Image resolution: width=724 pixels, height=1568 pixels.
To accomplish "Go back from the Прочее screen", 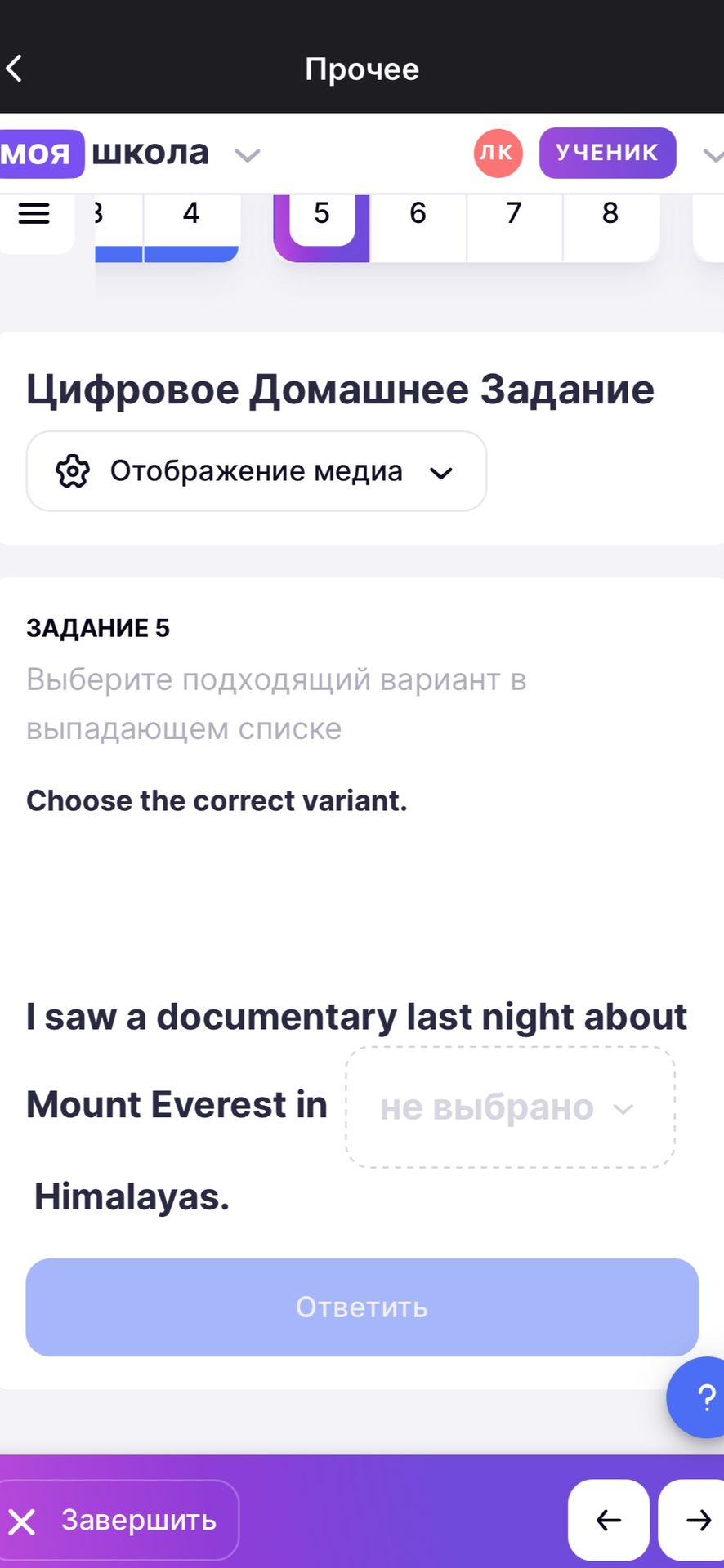I will point(15,69).
